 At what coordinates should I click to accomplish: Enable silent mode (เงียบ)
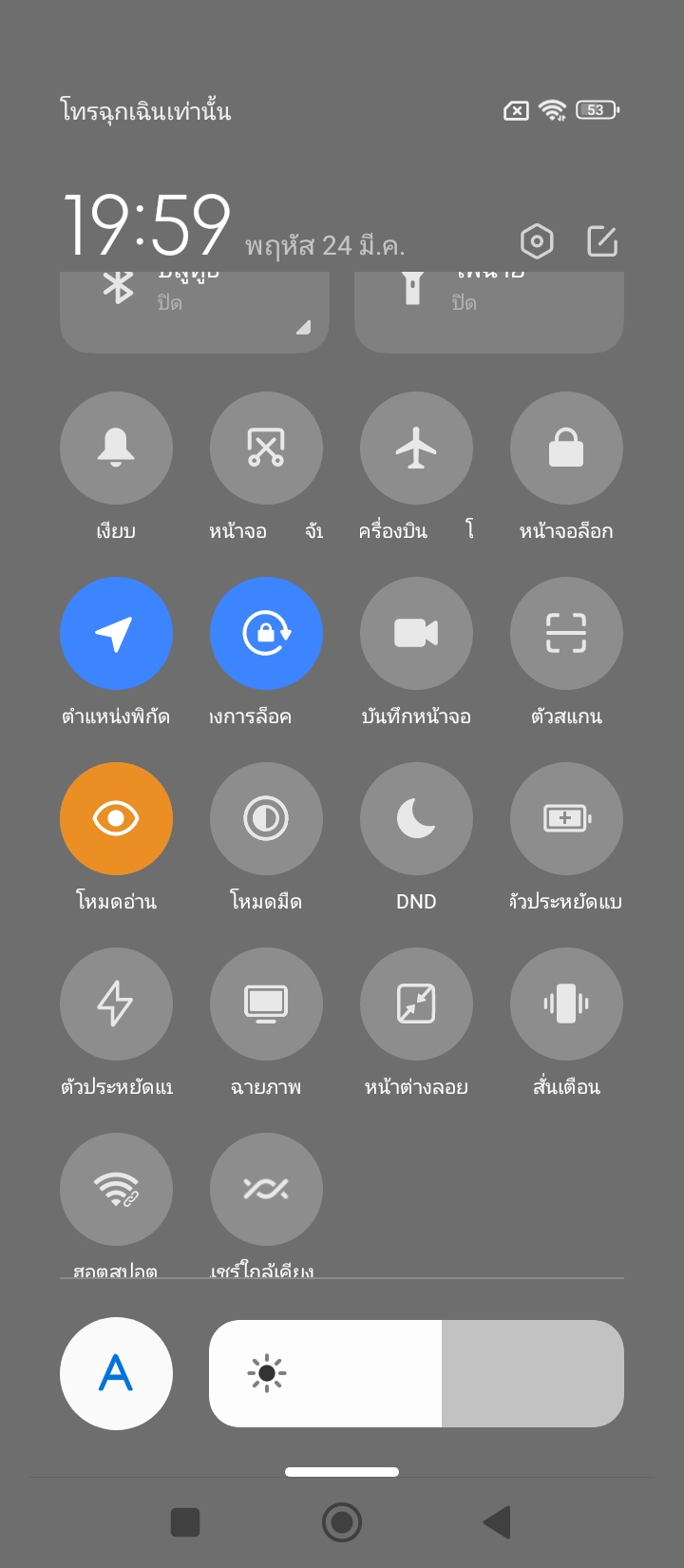(x=116, y=448)
